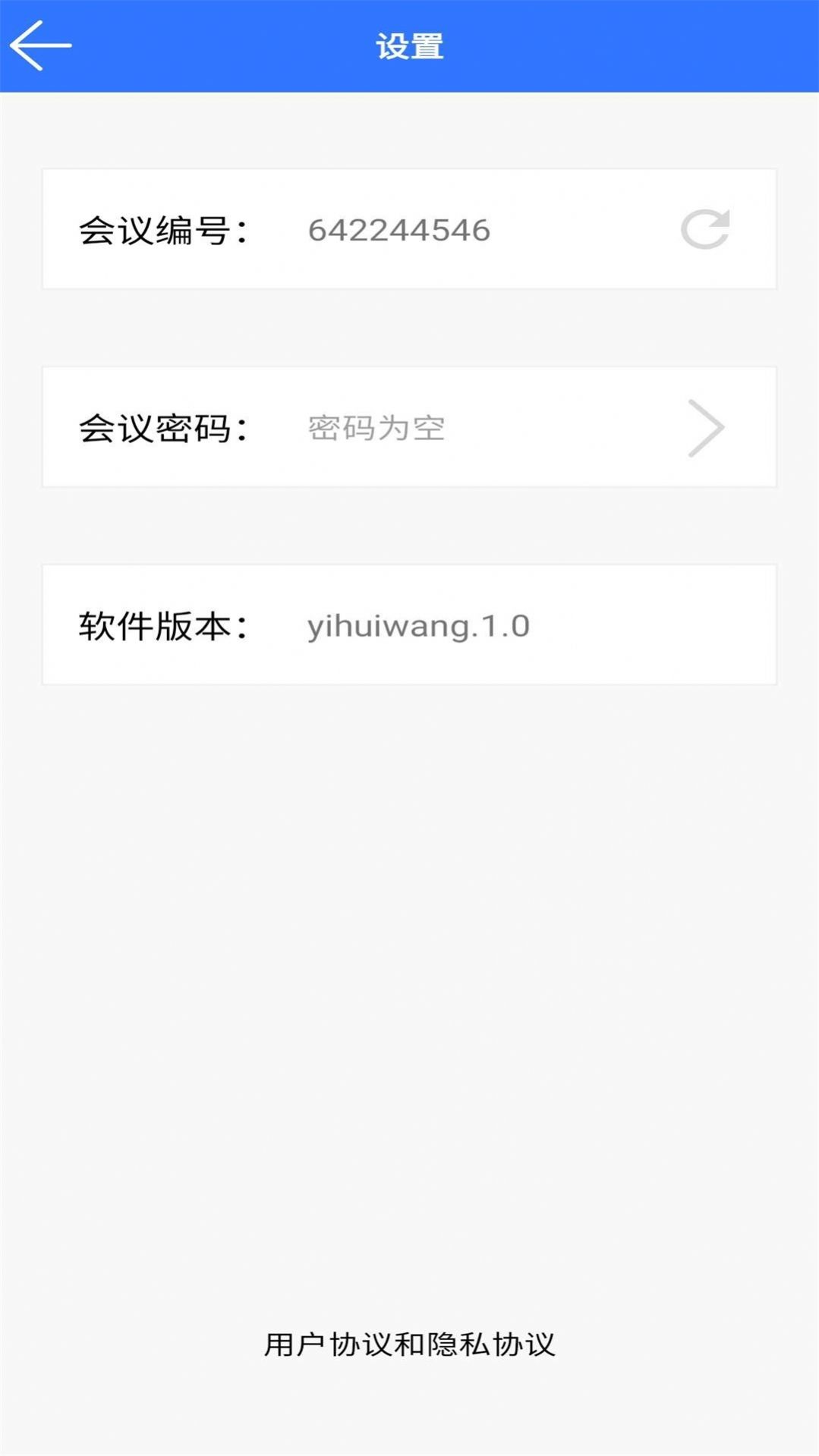Select the software version yihuiwang.1.0
The height and width of the screenshot is (1456, 819).
click(418, 625)
